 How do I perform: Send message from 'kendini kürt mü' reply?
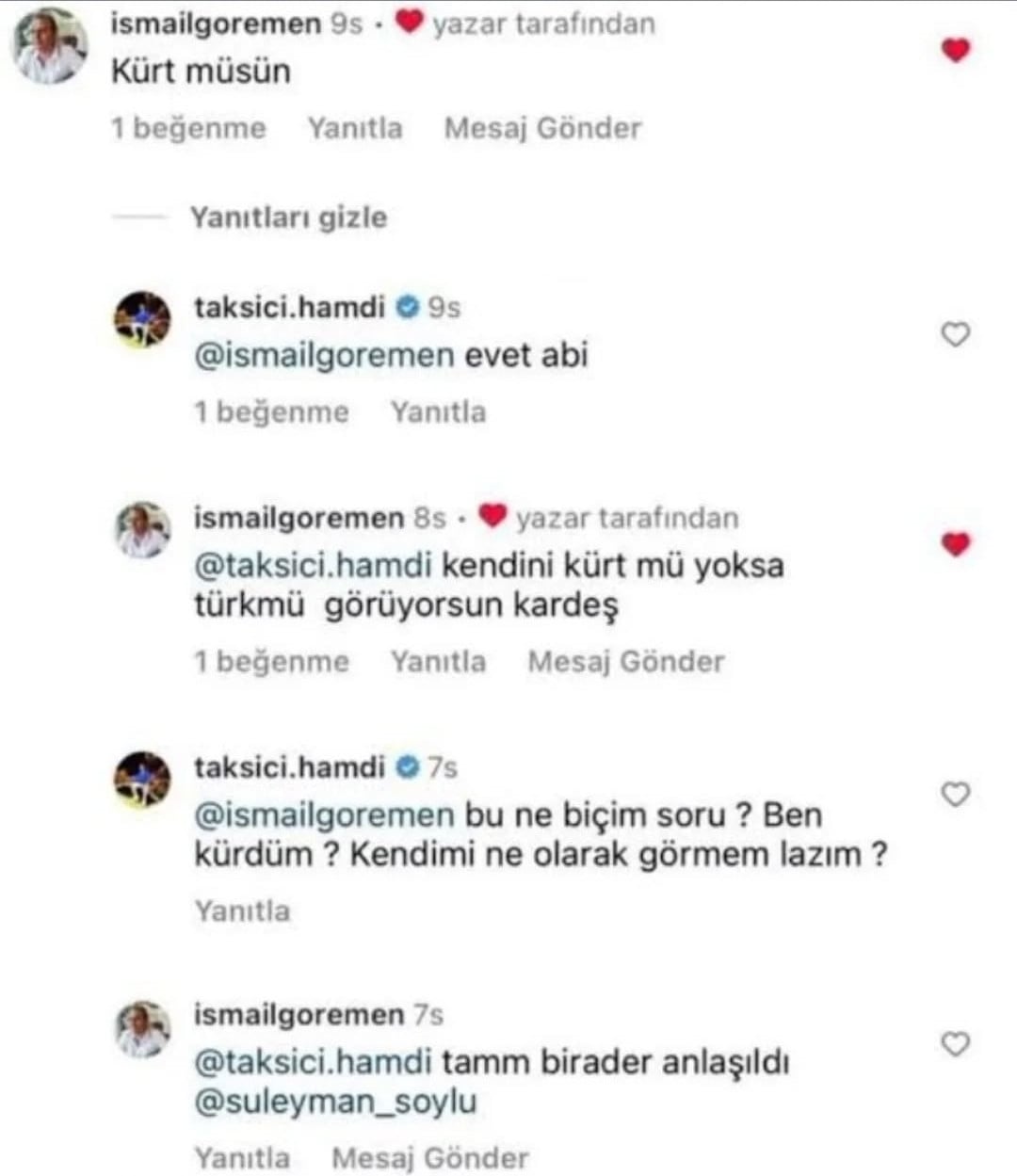(625, 661)
